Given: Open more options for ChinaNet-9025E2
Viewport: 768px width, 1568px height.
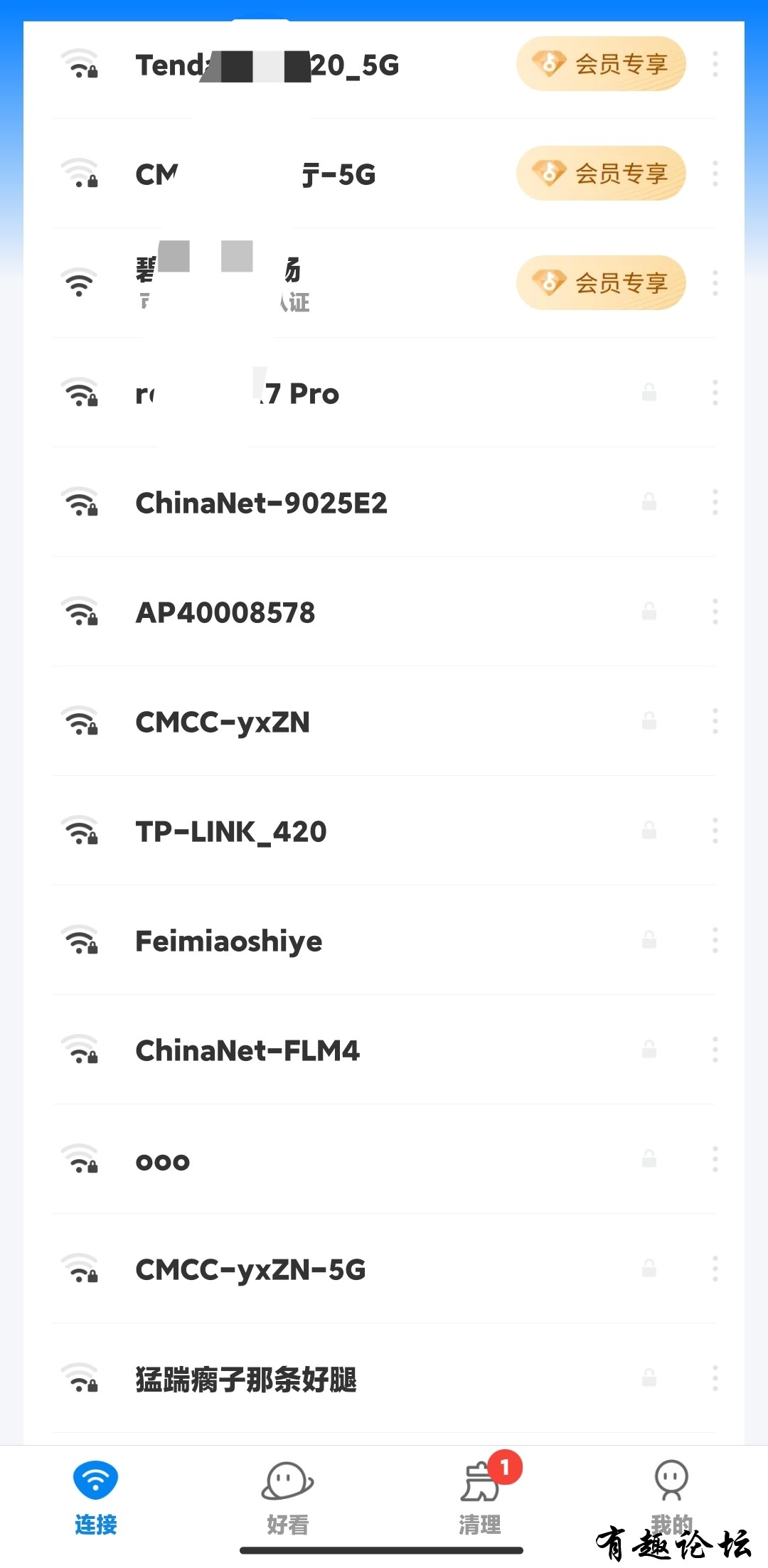Looking at the screenshot, I should coord(715,503).
